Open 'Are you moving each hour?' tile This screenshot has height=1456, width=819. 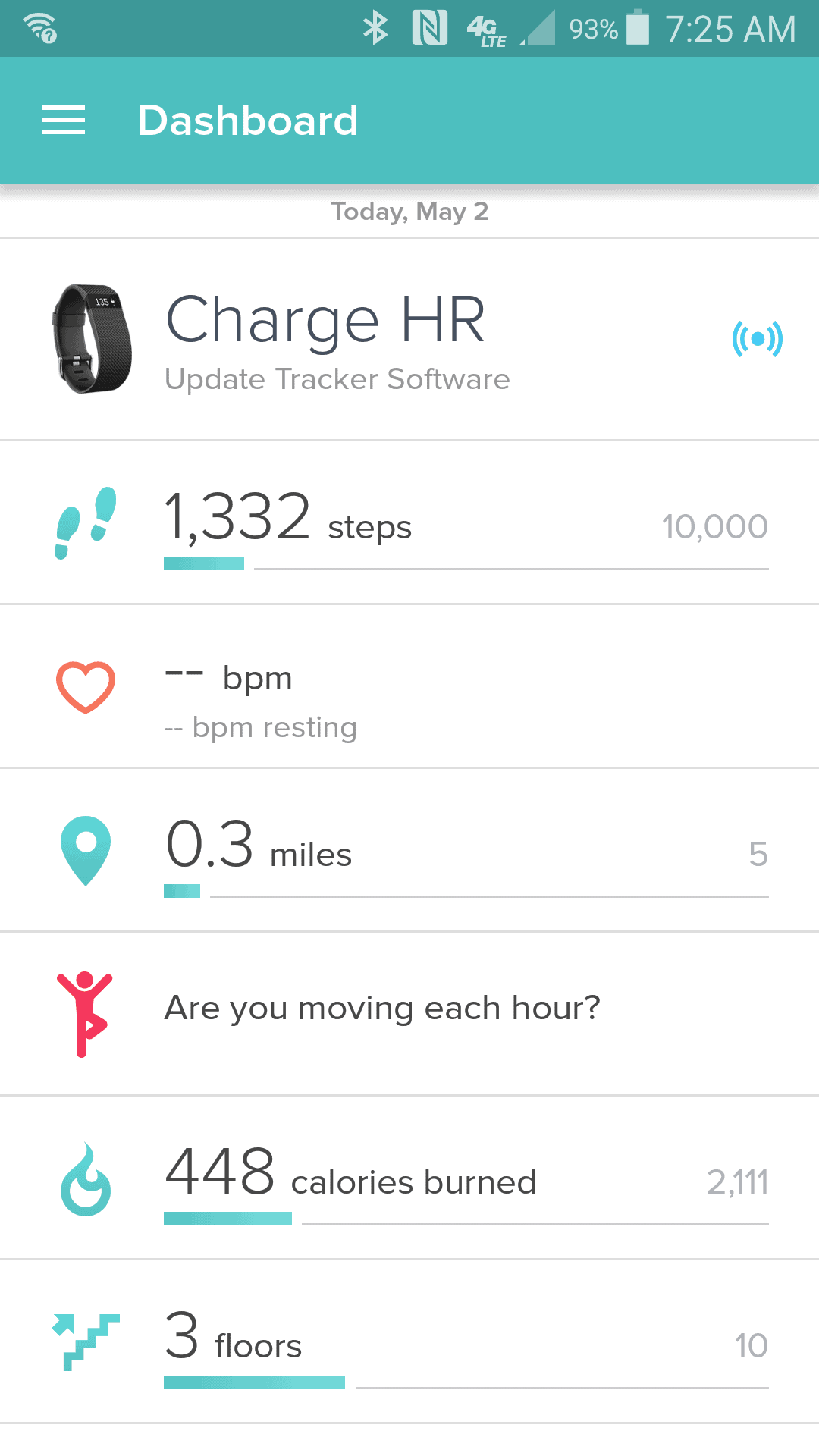click(x=409, y=1014)
